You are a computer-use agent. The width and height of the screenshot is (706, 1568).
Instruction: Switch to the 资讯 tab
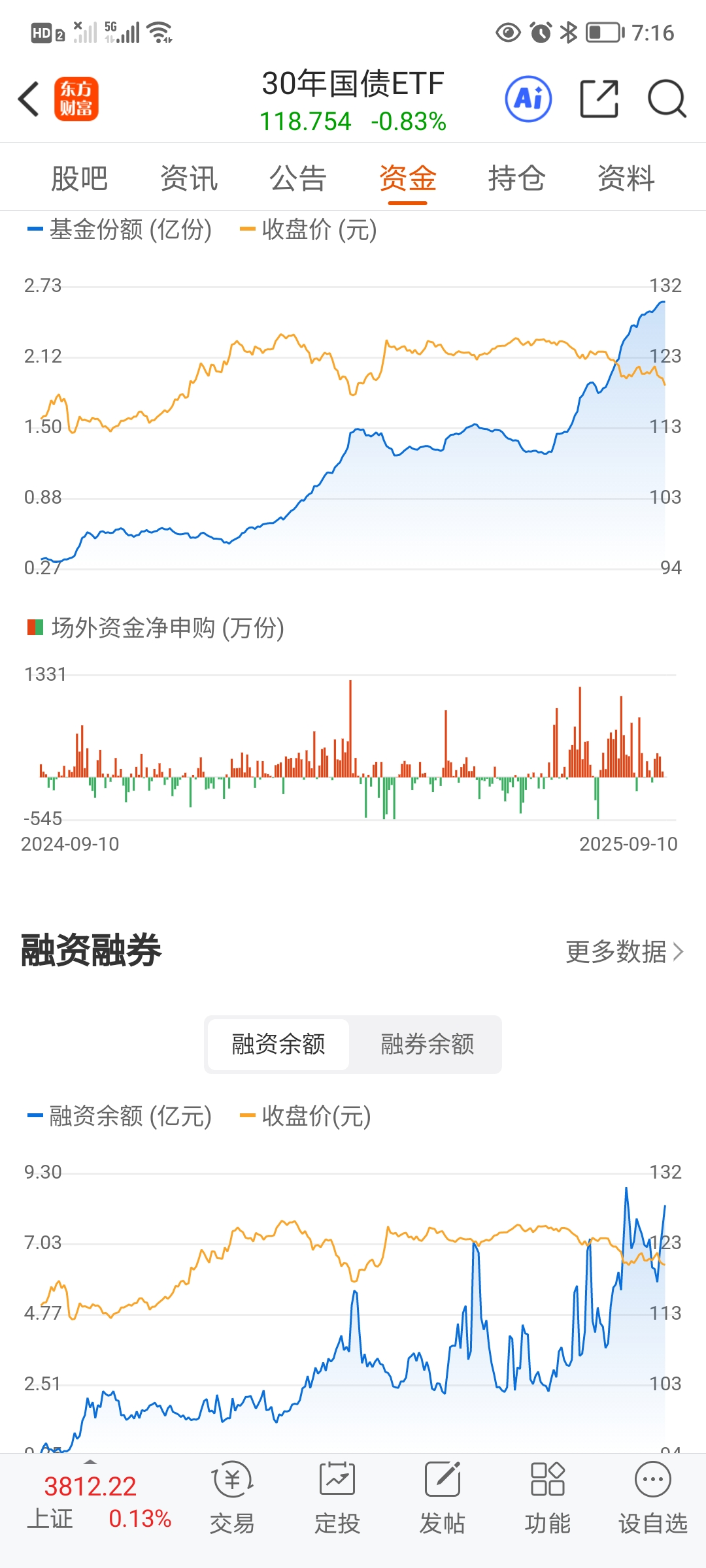tap(189, 178)
